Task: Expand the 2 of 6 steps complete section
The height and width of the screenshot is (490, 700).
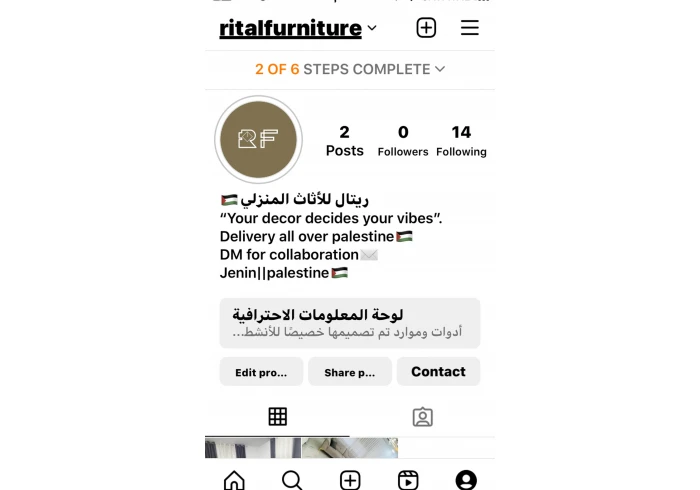Action: point(350,69)
